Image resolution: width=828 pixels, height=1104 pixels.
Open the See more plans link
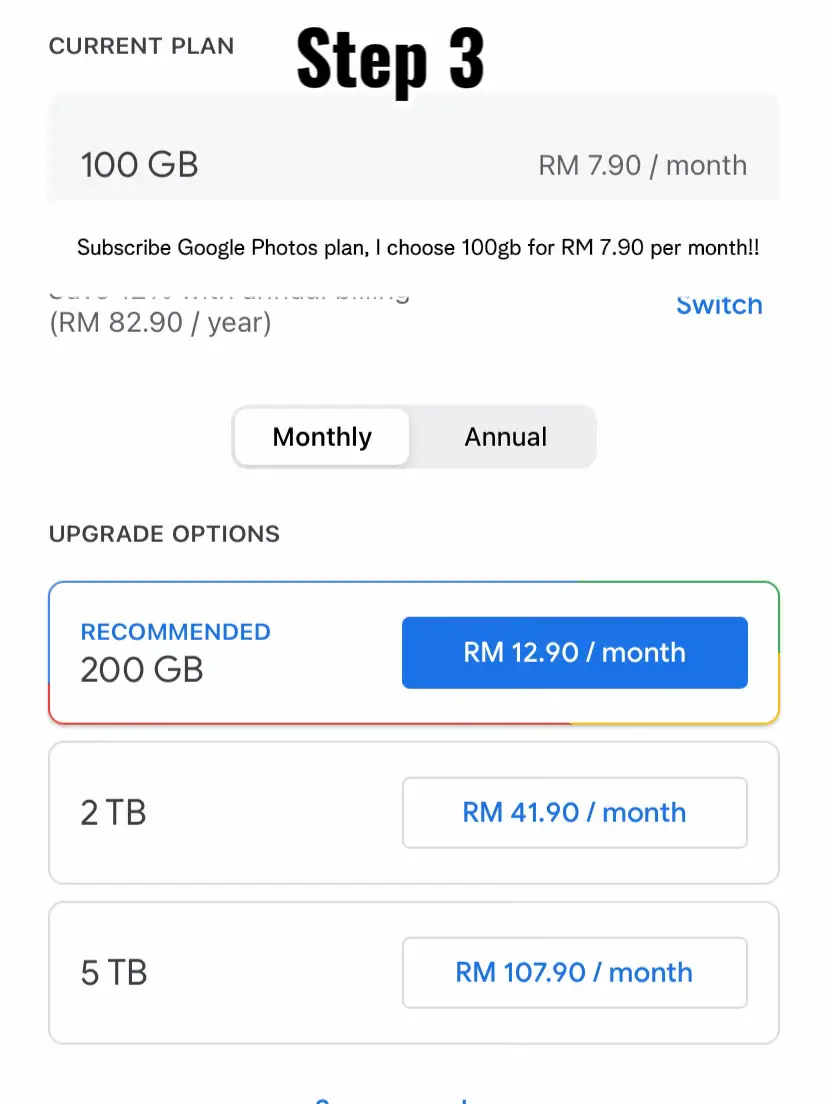point(414,1098)
